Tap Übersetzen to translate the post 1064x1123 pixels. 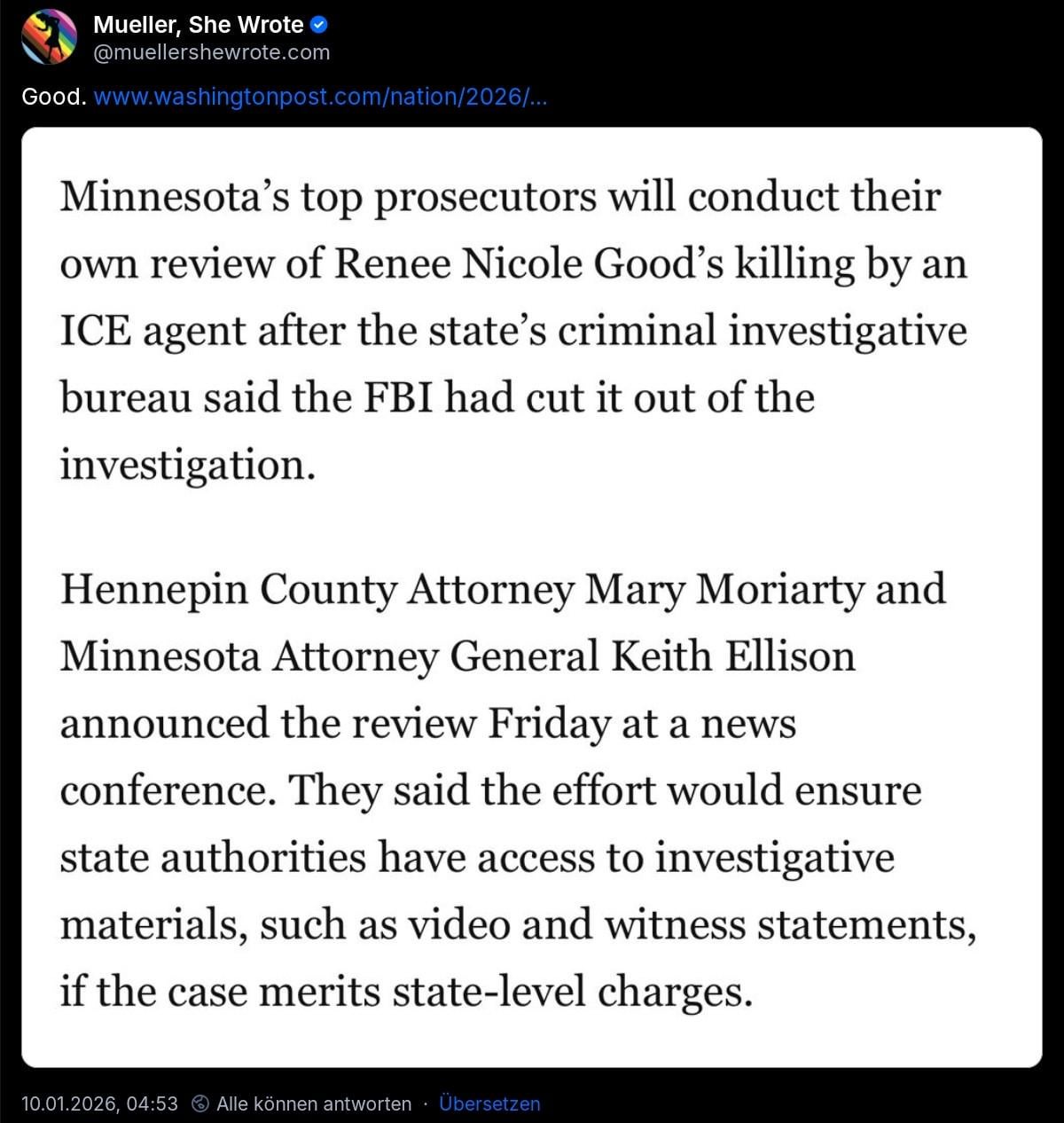[489, 1103]
